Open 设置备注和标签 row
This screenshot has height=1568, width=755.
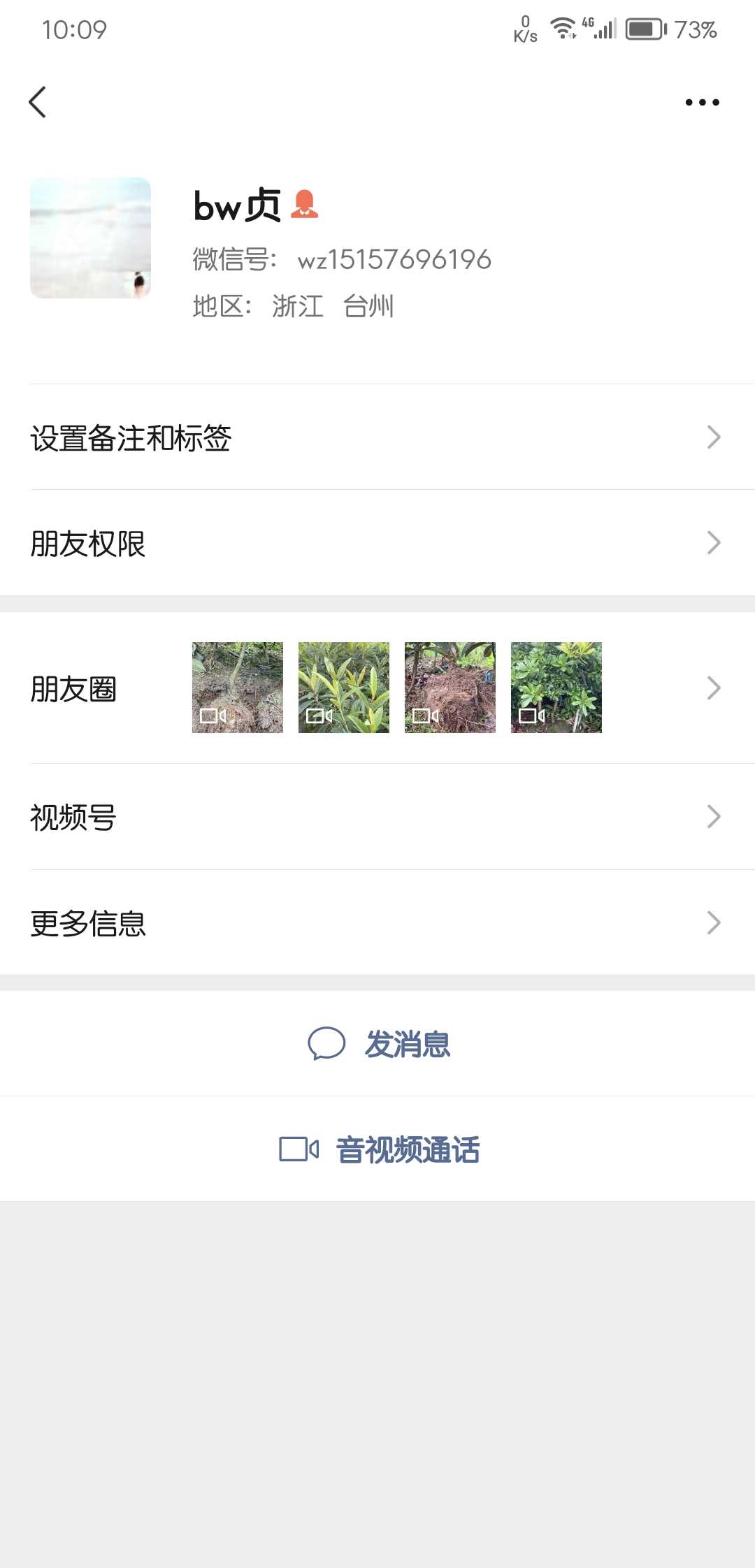377,437
